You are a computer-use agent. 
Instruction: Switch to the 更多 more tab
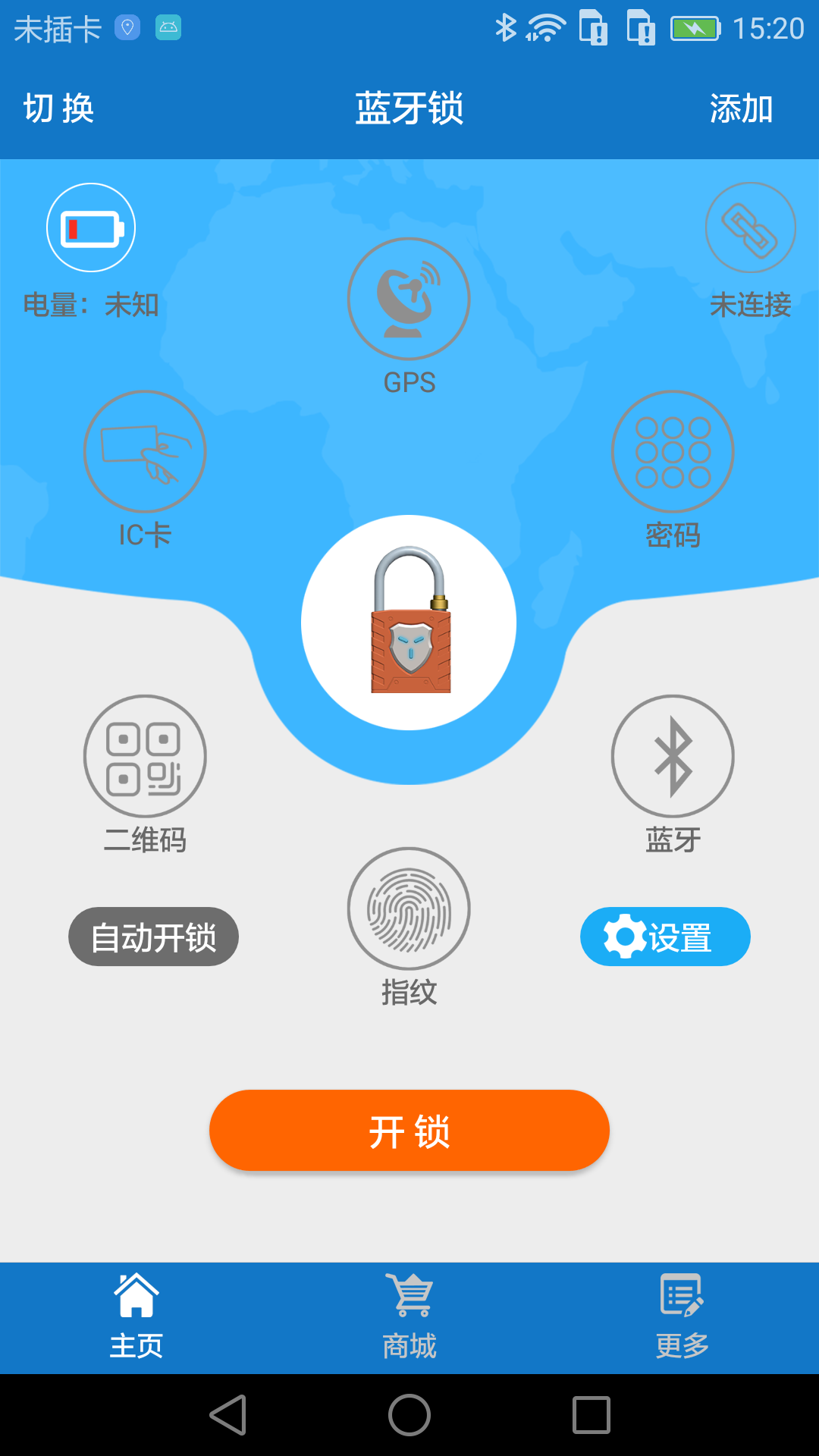(682, 1318)
